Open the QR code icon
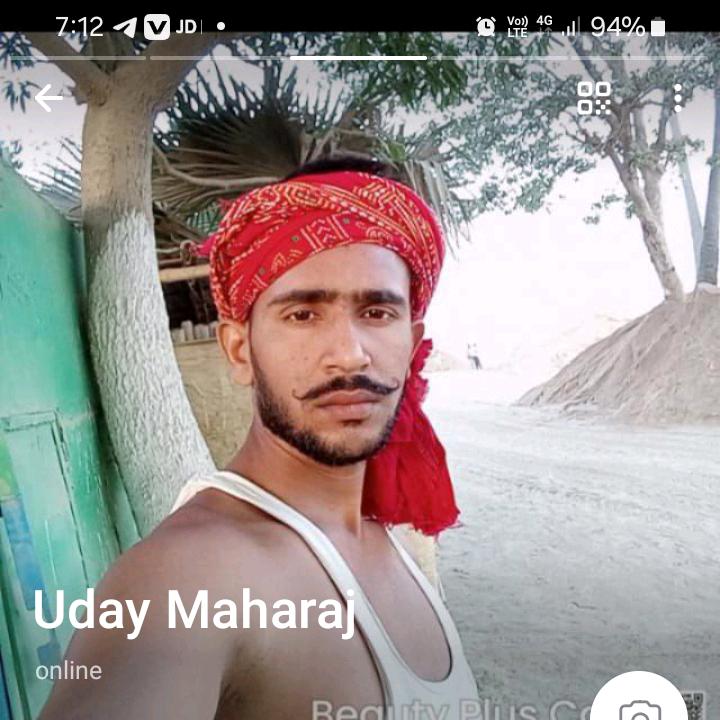The width and height of the screenshot is (720, 720). (594, 98)
